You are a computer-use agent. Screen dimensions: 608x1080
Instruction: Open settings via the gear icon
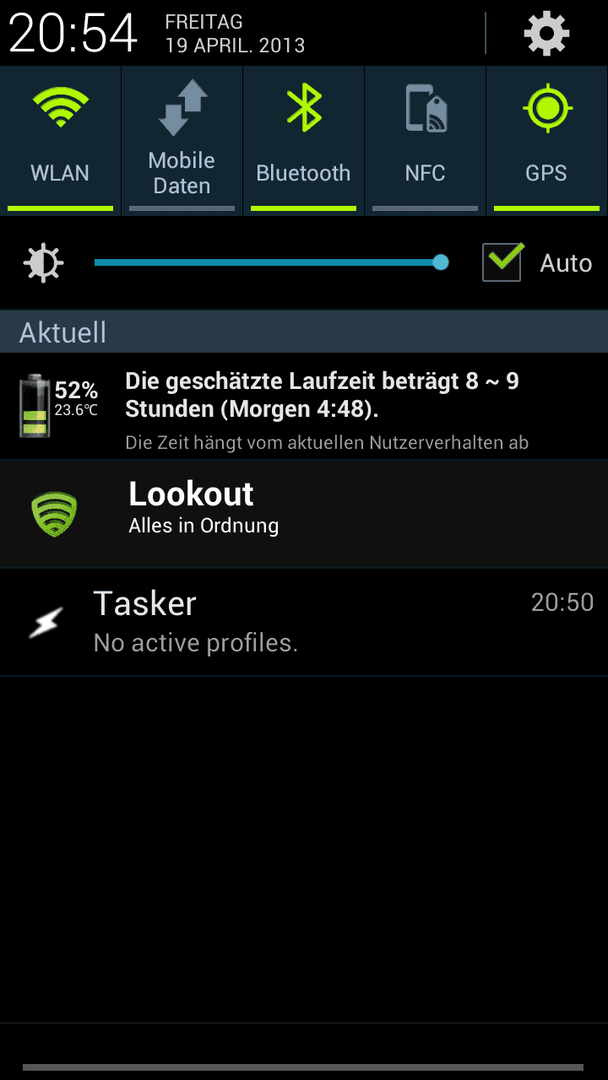tap(547, 33)
